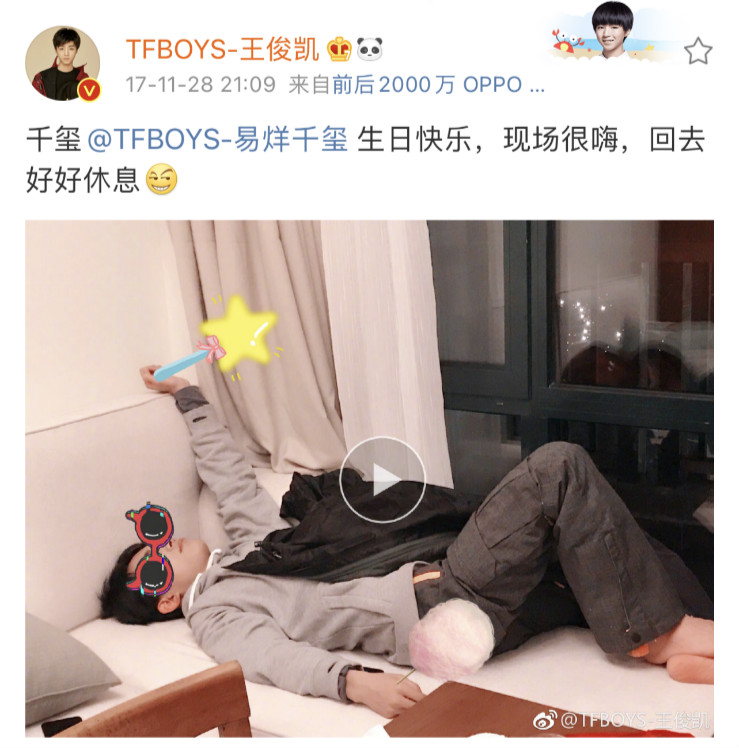Favorite this post with the star icon
This screenshot has height=748, width=739.
(x=698, y=51)
